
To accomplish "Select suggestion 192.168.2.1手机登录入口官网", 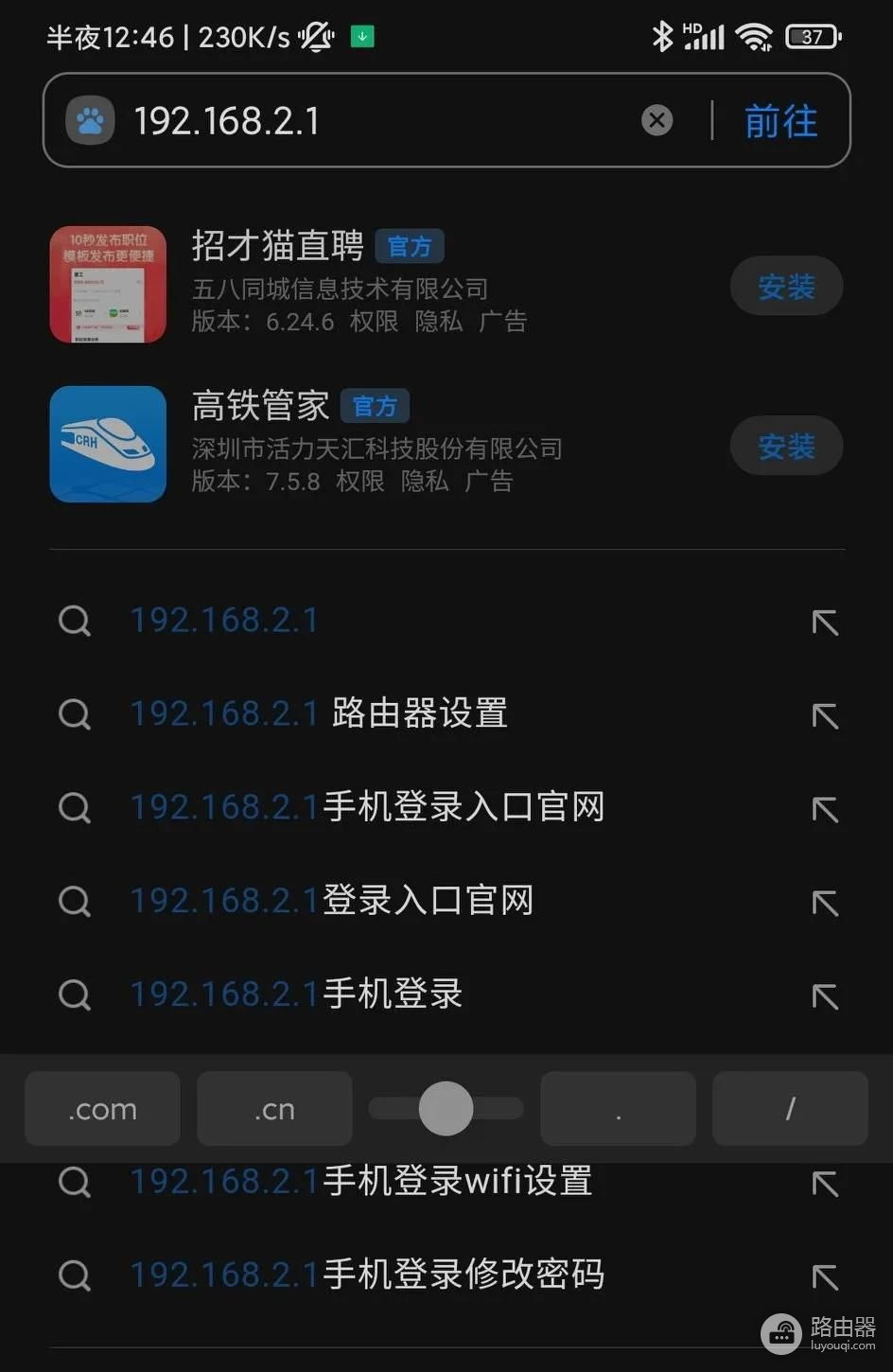I will [x=367, y=807].
